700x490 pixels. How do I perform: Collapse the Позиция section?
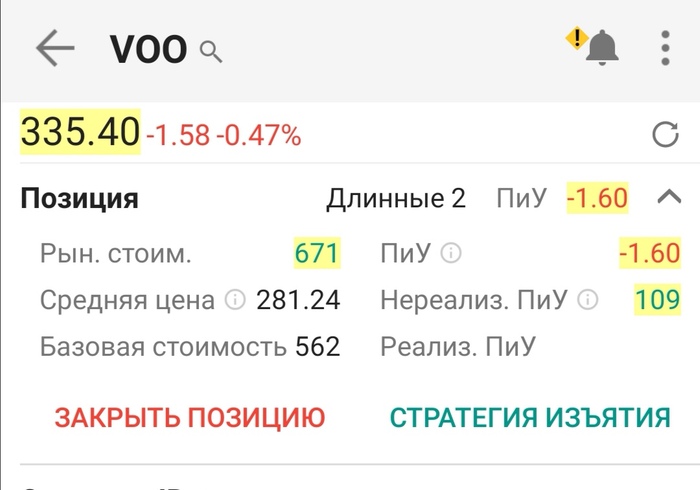pyautogui.click(x=668, y=198)
